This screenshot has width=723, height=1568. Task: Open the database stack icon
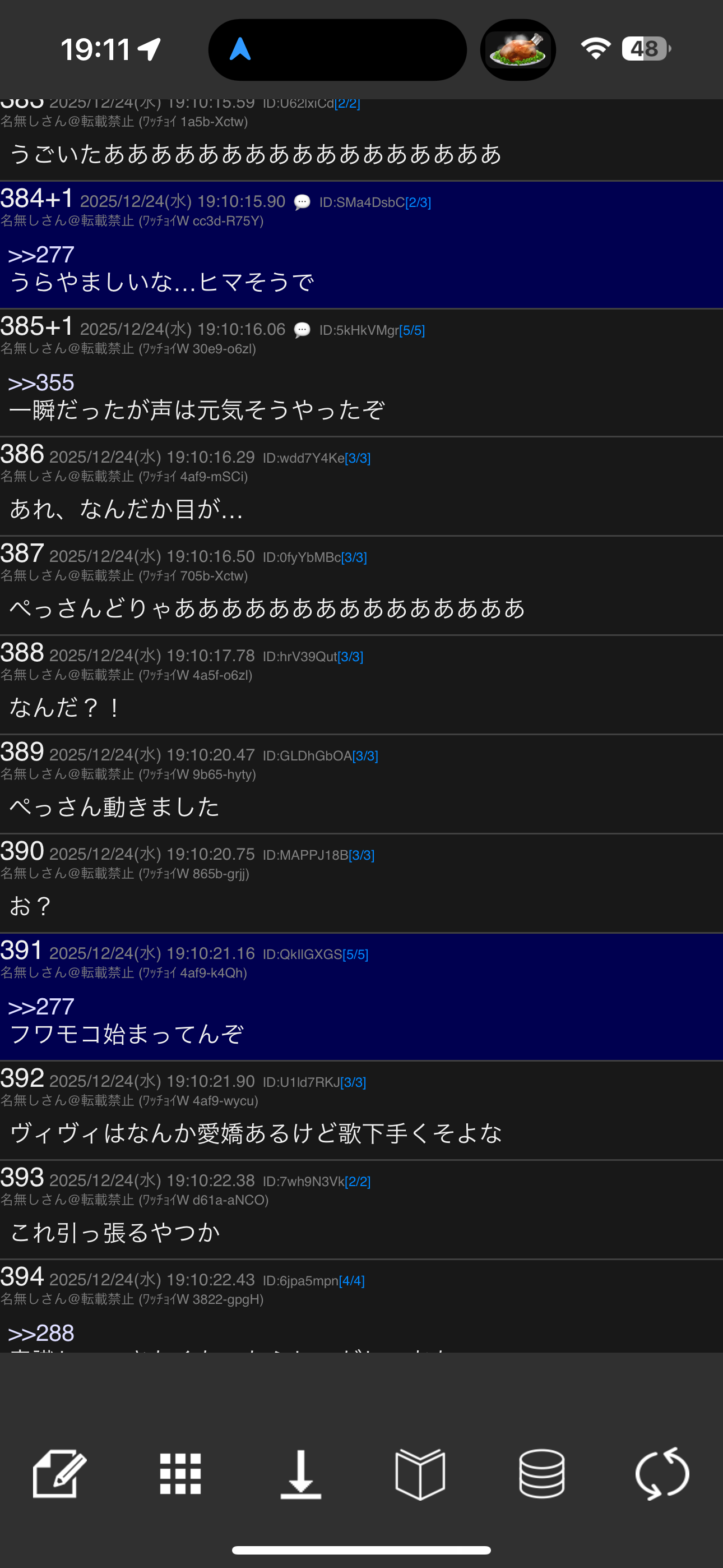[541, 1473]
